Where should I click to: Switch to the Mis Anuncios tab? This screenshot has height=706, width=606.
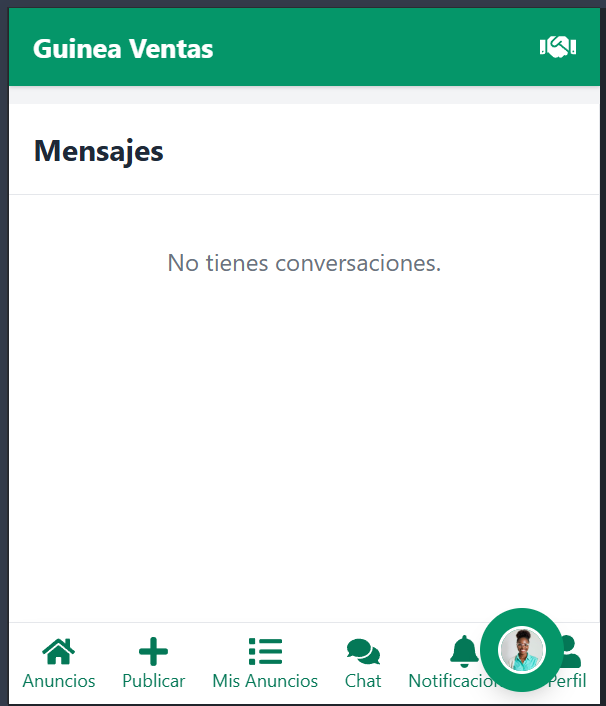tap(265, 664)
